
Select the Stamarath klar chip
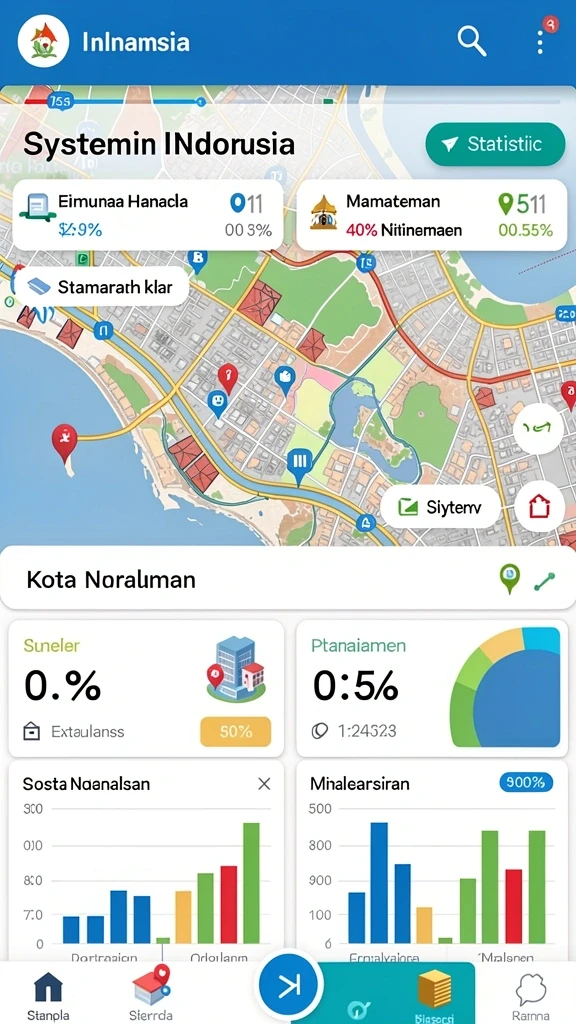tap(101, 287)
